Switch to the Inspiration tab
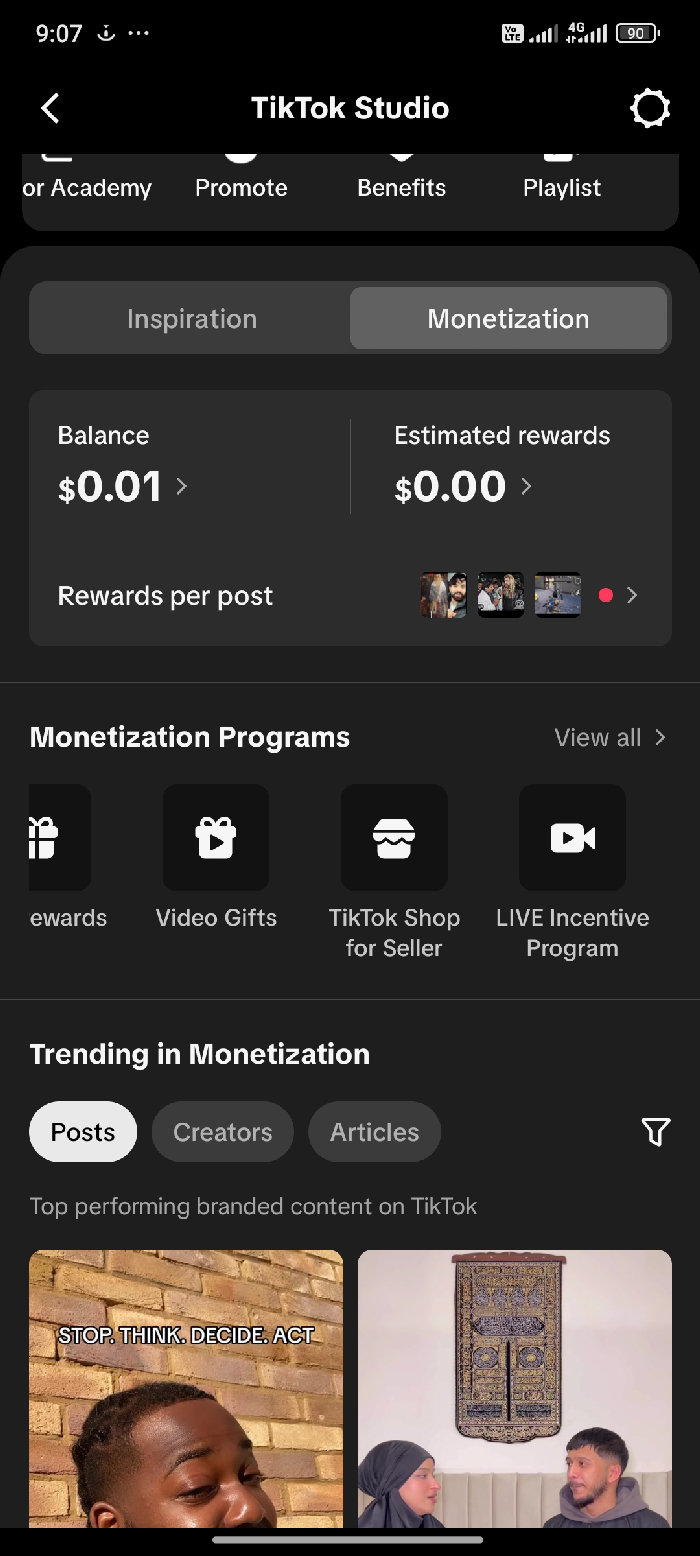The width and height of the screenshot is (700, 1556). (192, 319)
